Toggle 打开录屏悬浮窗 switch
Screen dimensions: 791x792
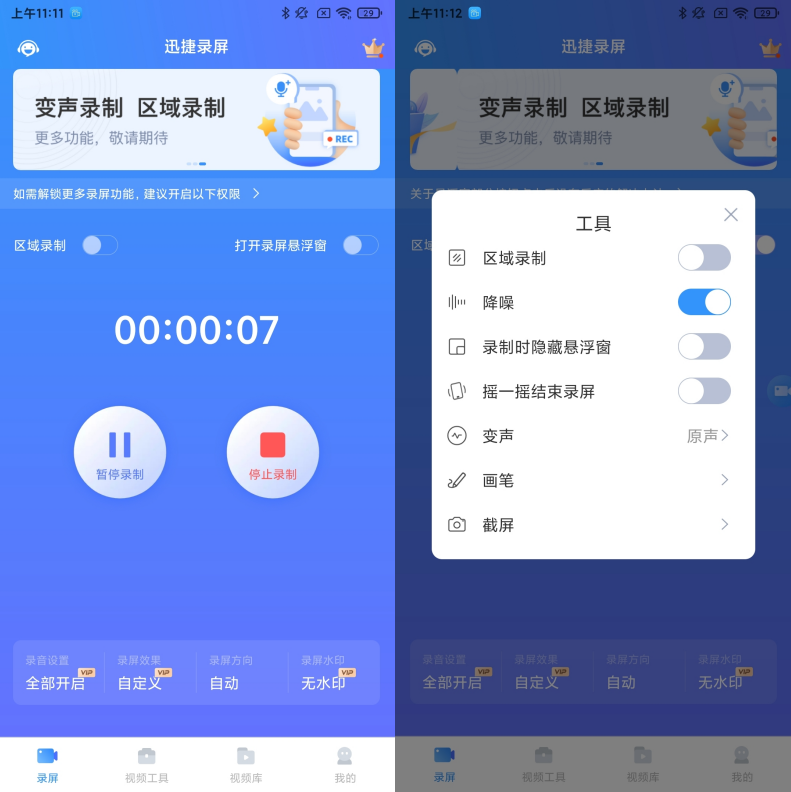coord(360,245)
